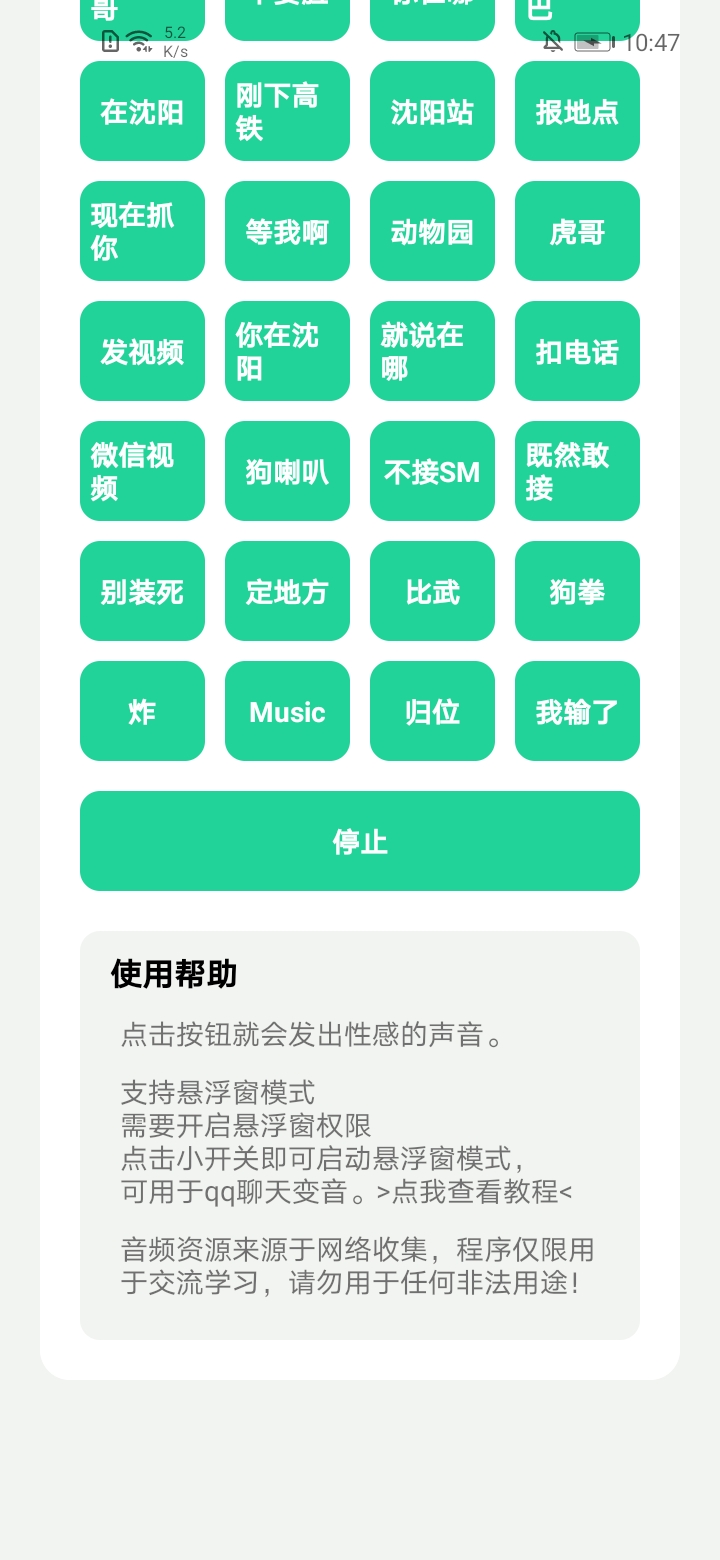The height and width of the screenshot is (1560, 720).
Task: Play the Music sound
Action: click(x=287, y=711)
